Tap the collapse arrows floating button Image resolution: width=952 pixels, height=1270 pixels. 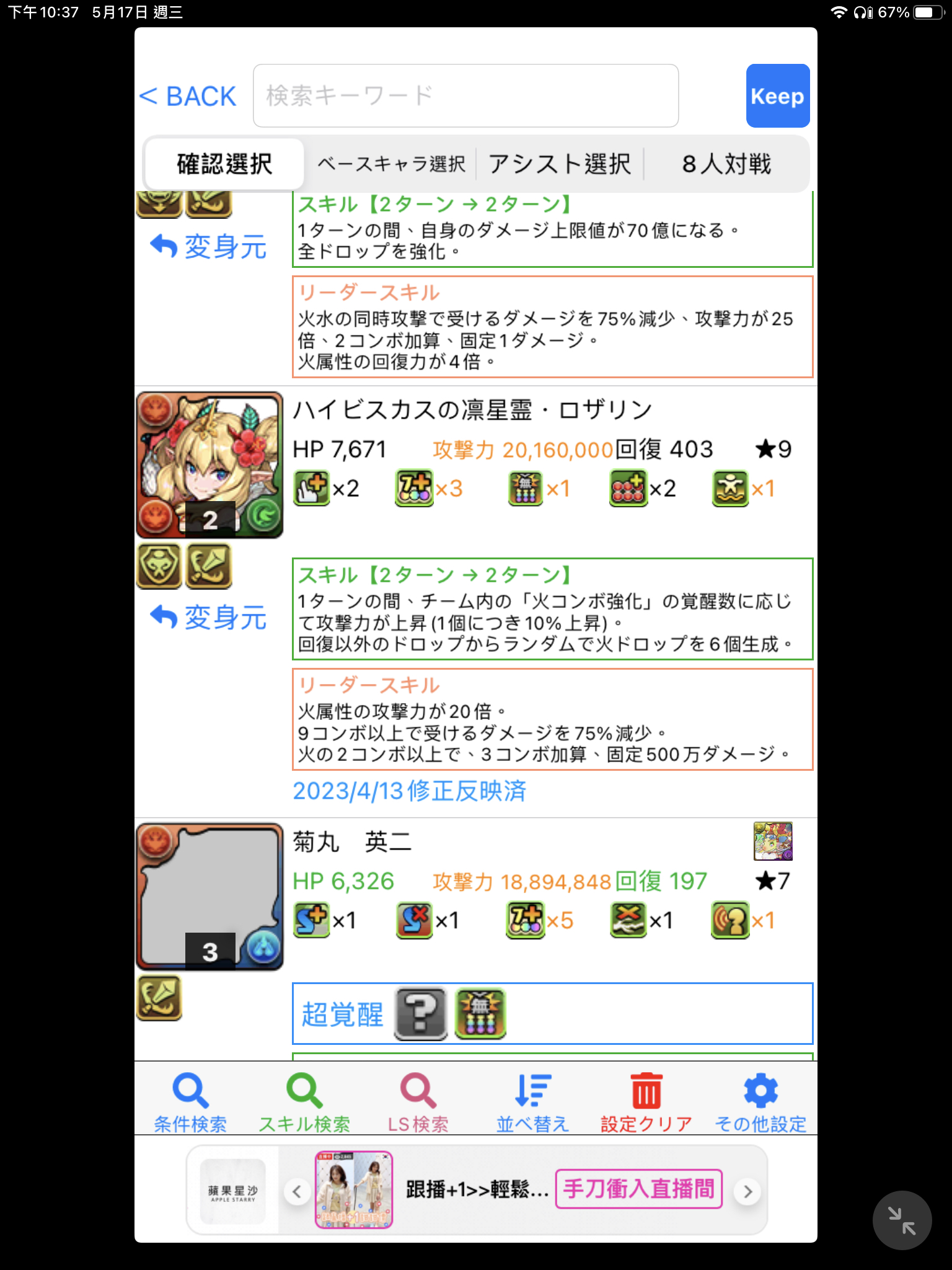[902, 1220]
